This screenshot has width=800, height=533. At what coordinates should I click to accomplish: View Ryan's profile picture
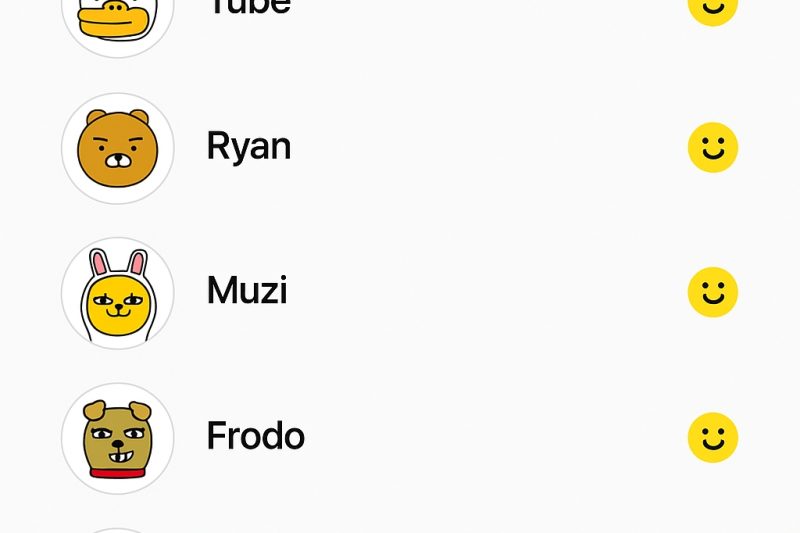pos(118,148)
